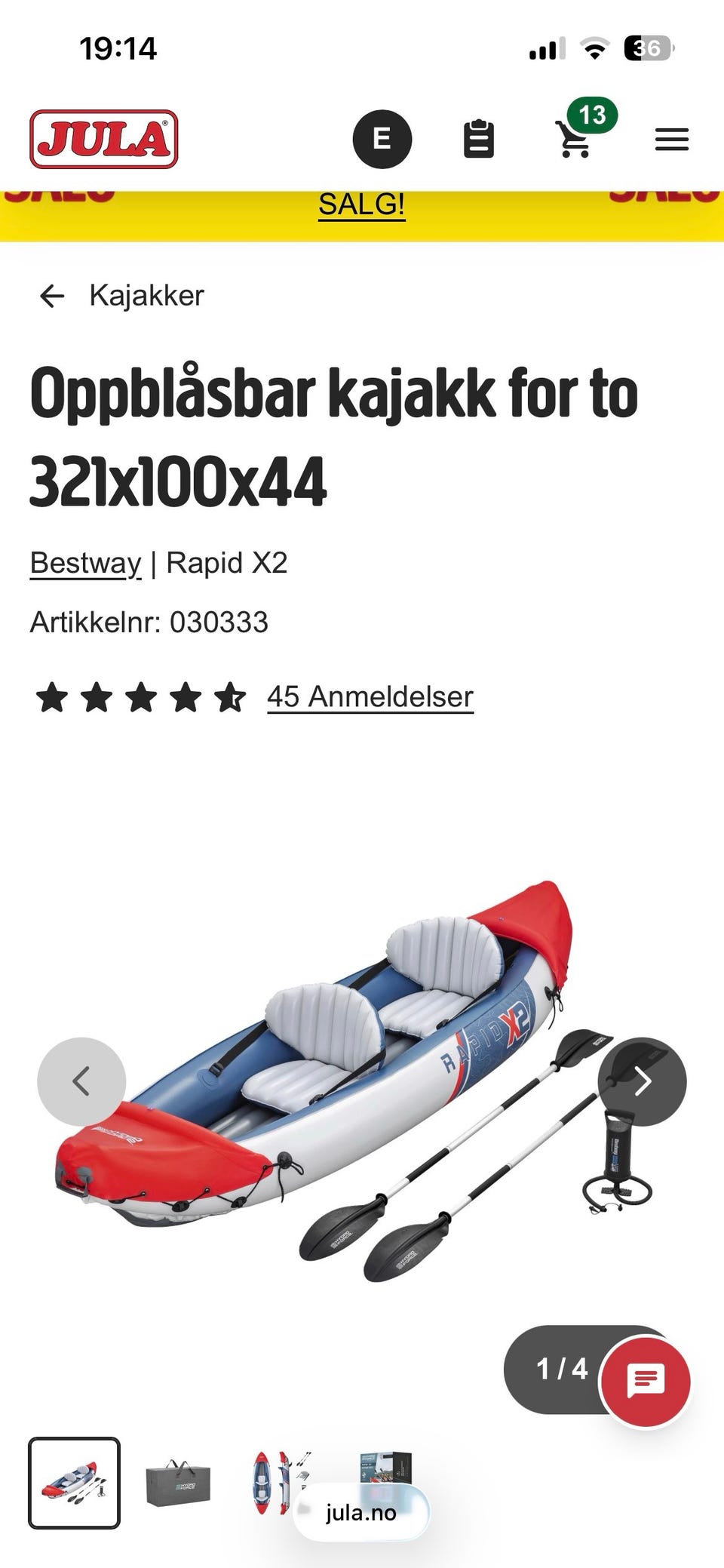724x1568 pixels.
Task: Open the Jula home page logo
Action: coord(104,140)
